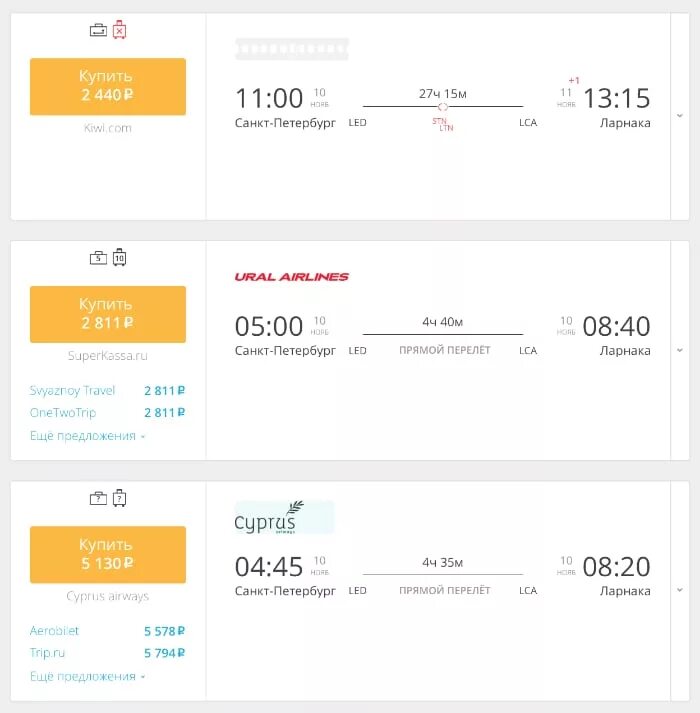Expand details of the Ural Airlines 05:00 flight
The height and width of the screenshot is (713, 700).
click(680, 350)
